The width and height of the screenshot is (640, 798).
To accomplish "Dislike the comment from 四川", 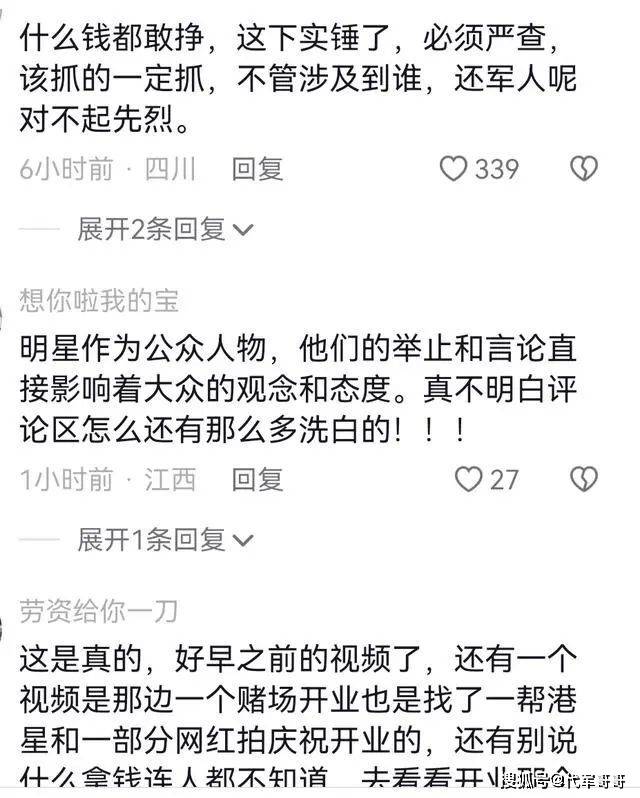I will click(583, 169).
